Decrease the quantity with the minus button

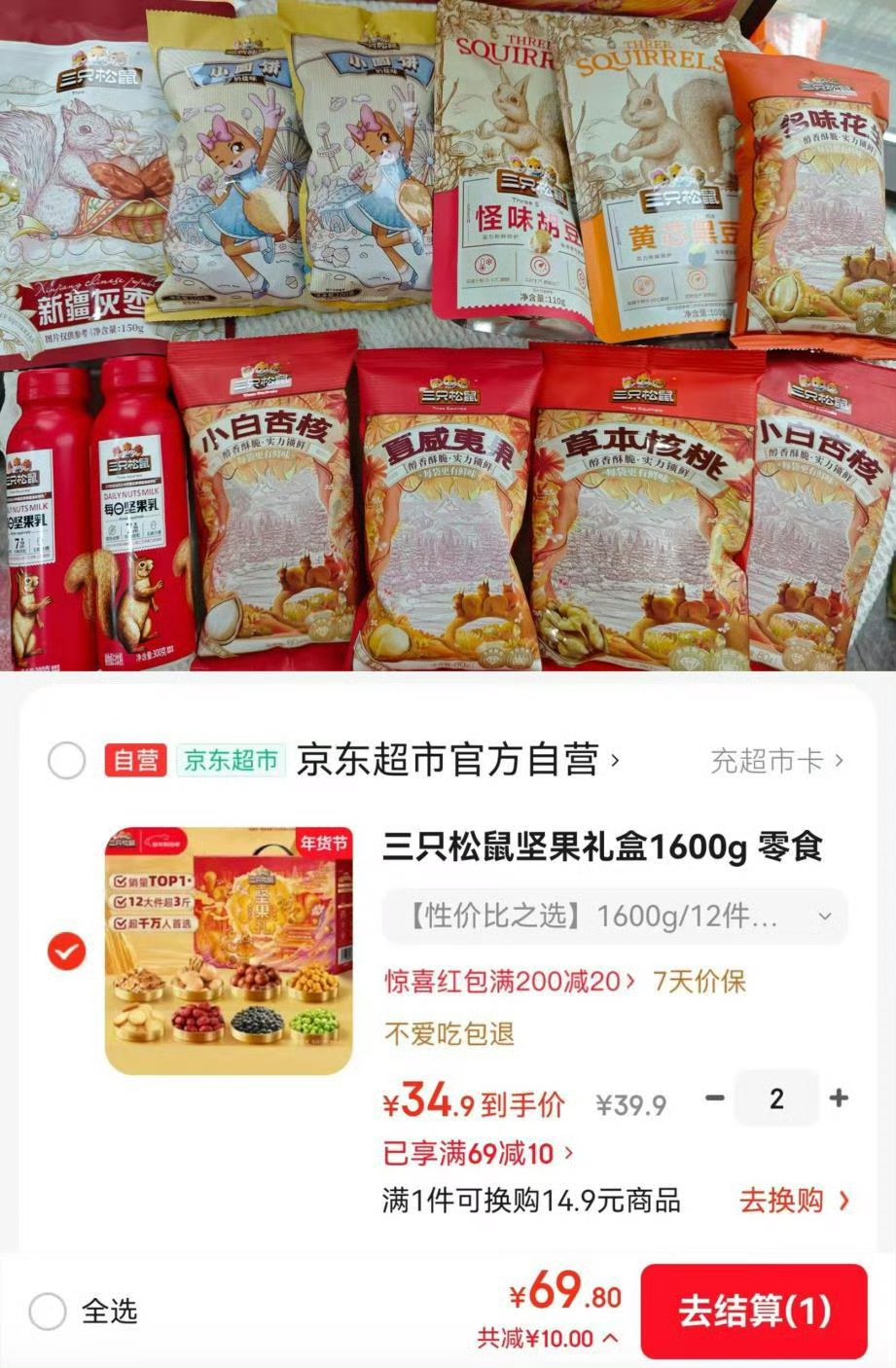(x=715, y=1098)
